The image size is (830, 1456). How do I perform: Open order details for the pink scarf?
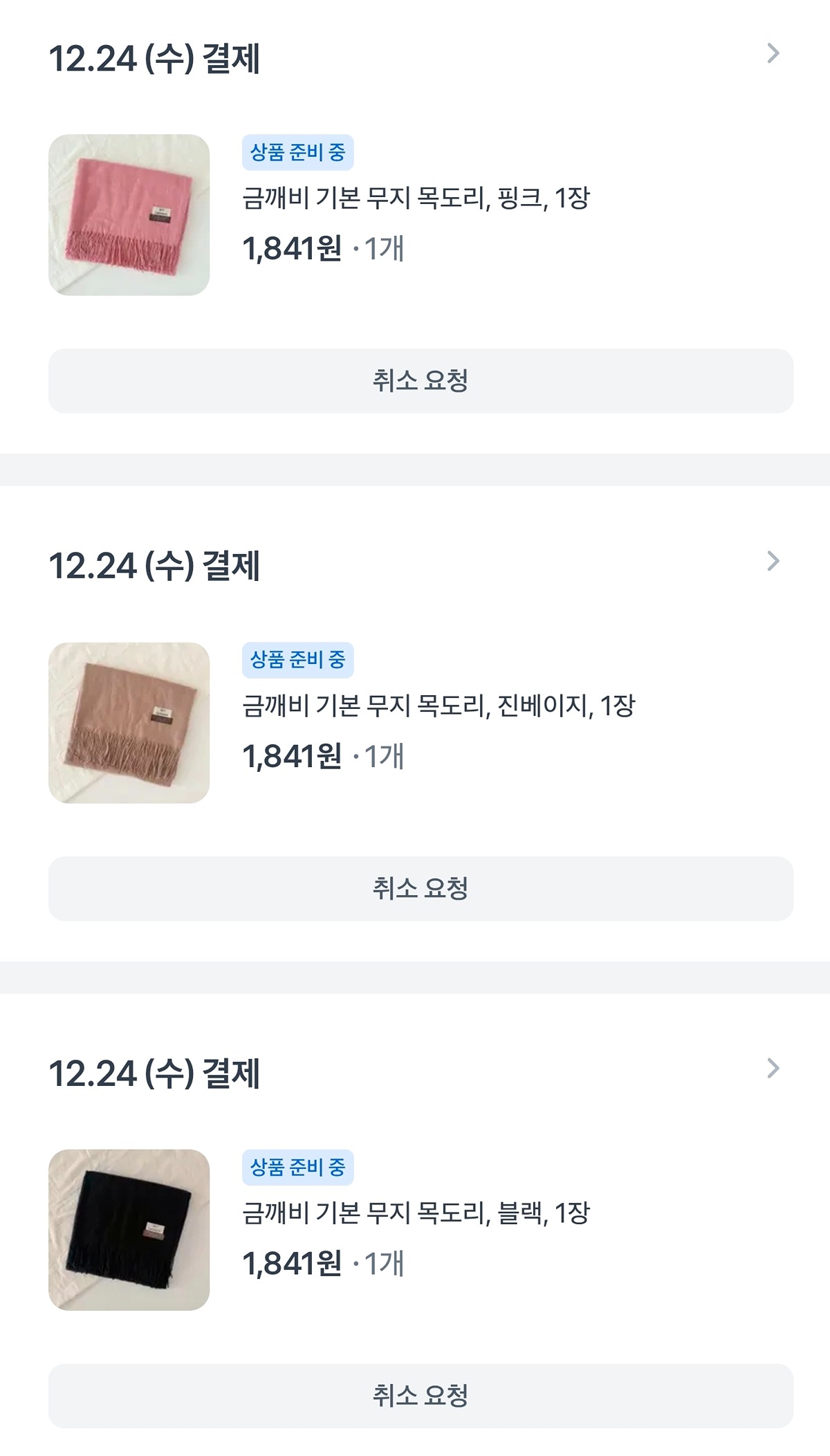[x=773, y=53]
